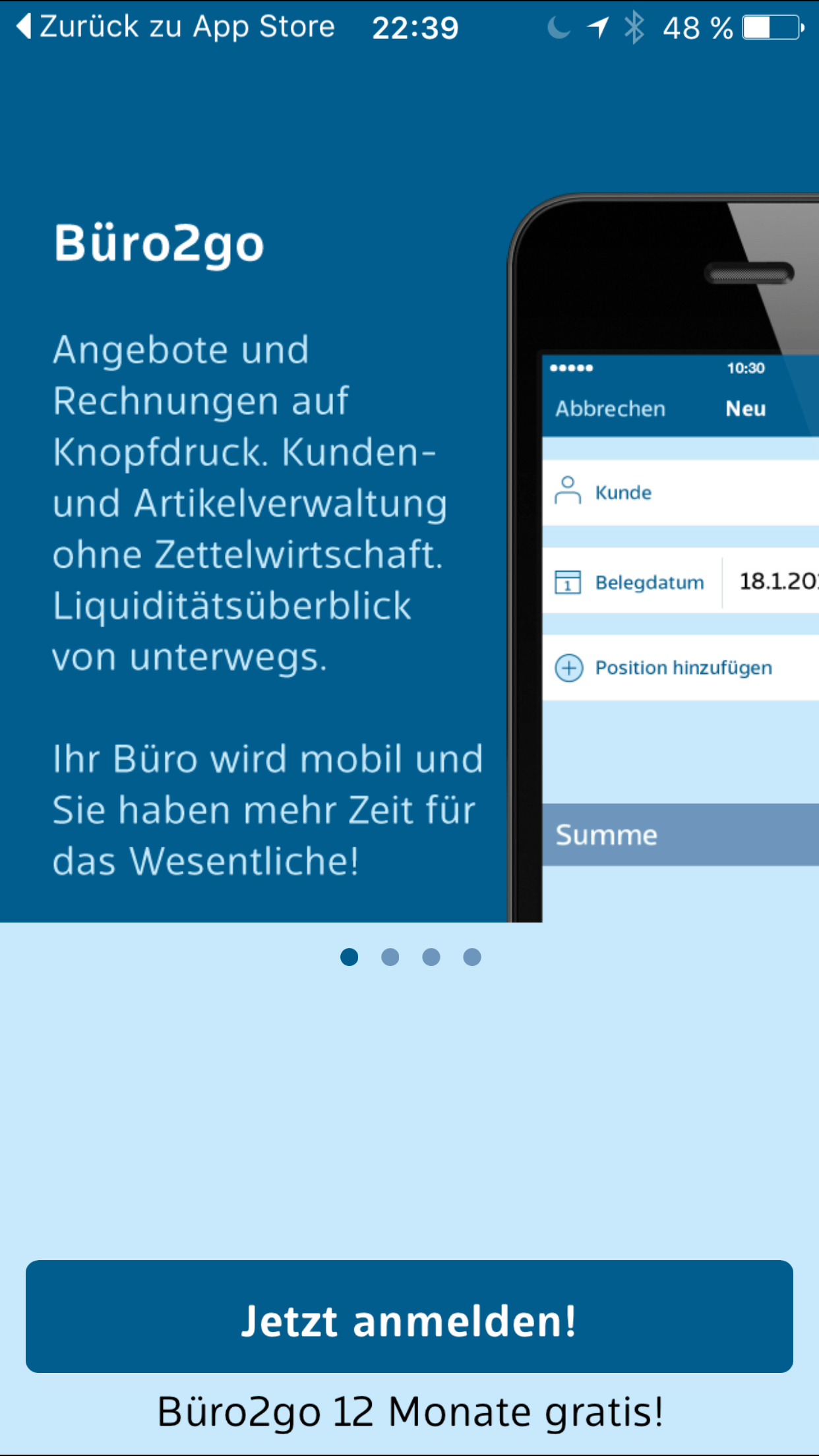Go to the fourth page indicator dot
The image size is (819, 1456).
pos(472,957)
